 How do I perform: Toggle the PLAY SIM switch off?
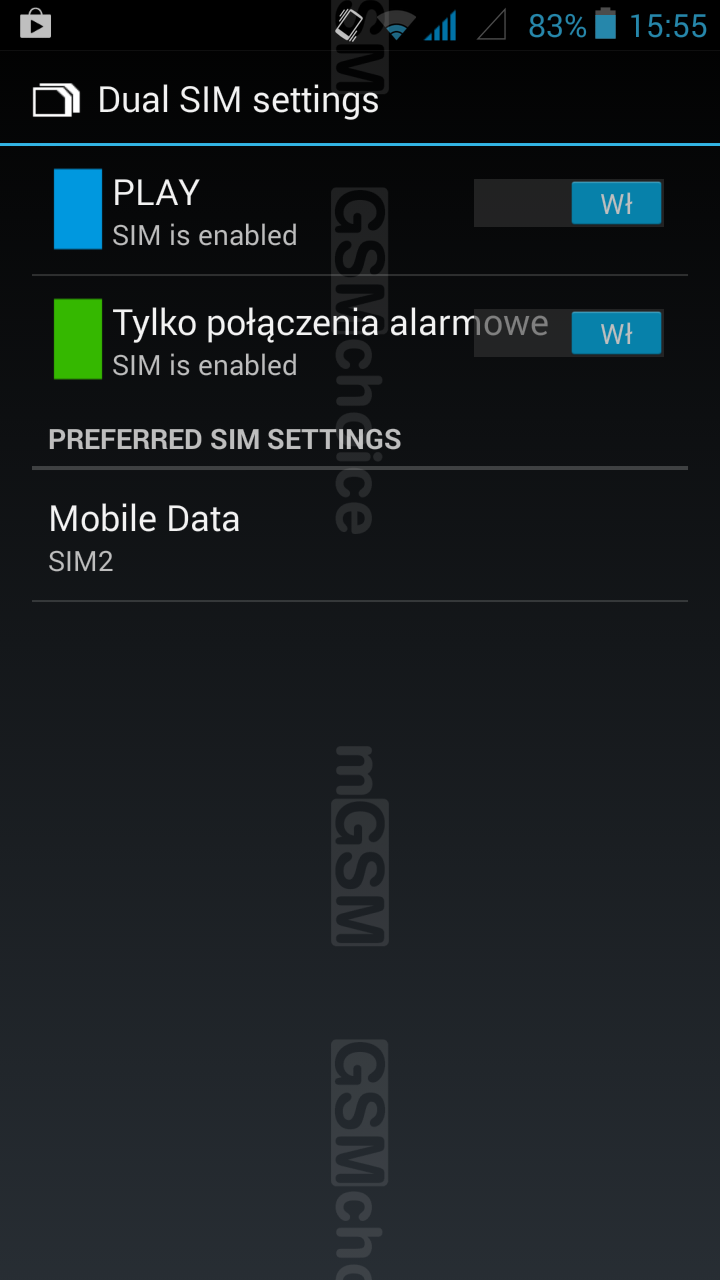tap(568, 204)
